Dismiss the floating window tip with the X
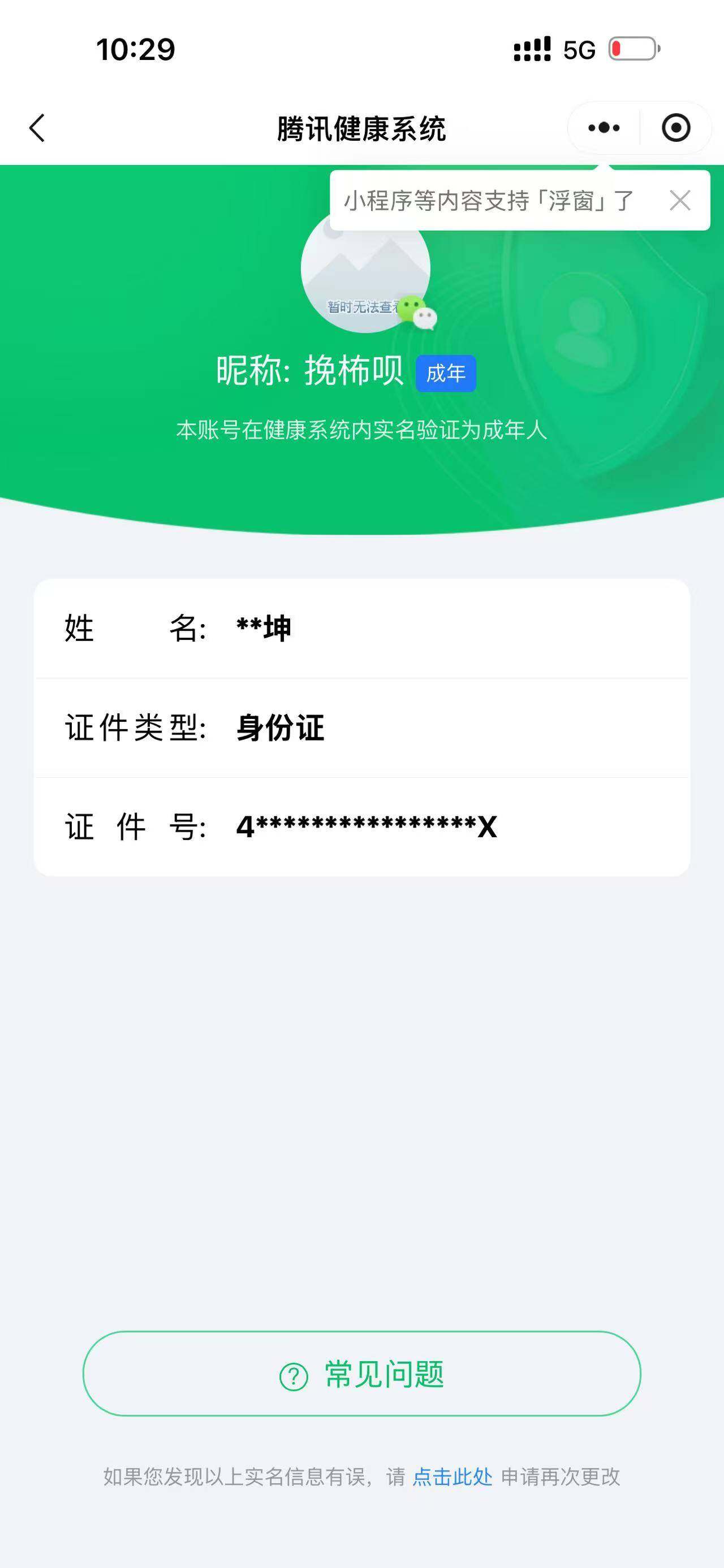The width and height of the screenshot is (724, 1568). [680, 201]
